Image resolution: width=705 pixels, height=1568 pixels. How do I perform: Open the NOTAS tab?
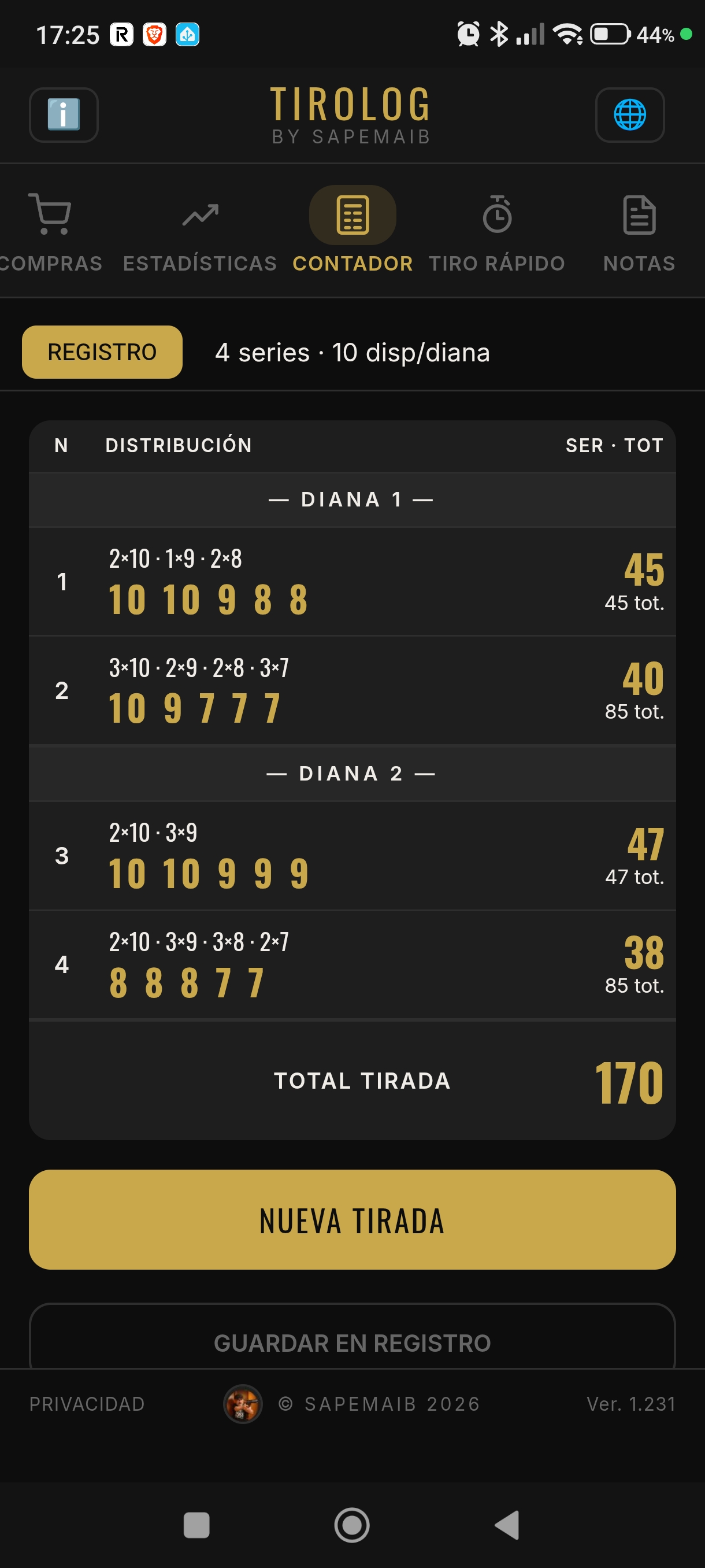[639, 231]
